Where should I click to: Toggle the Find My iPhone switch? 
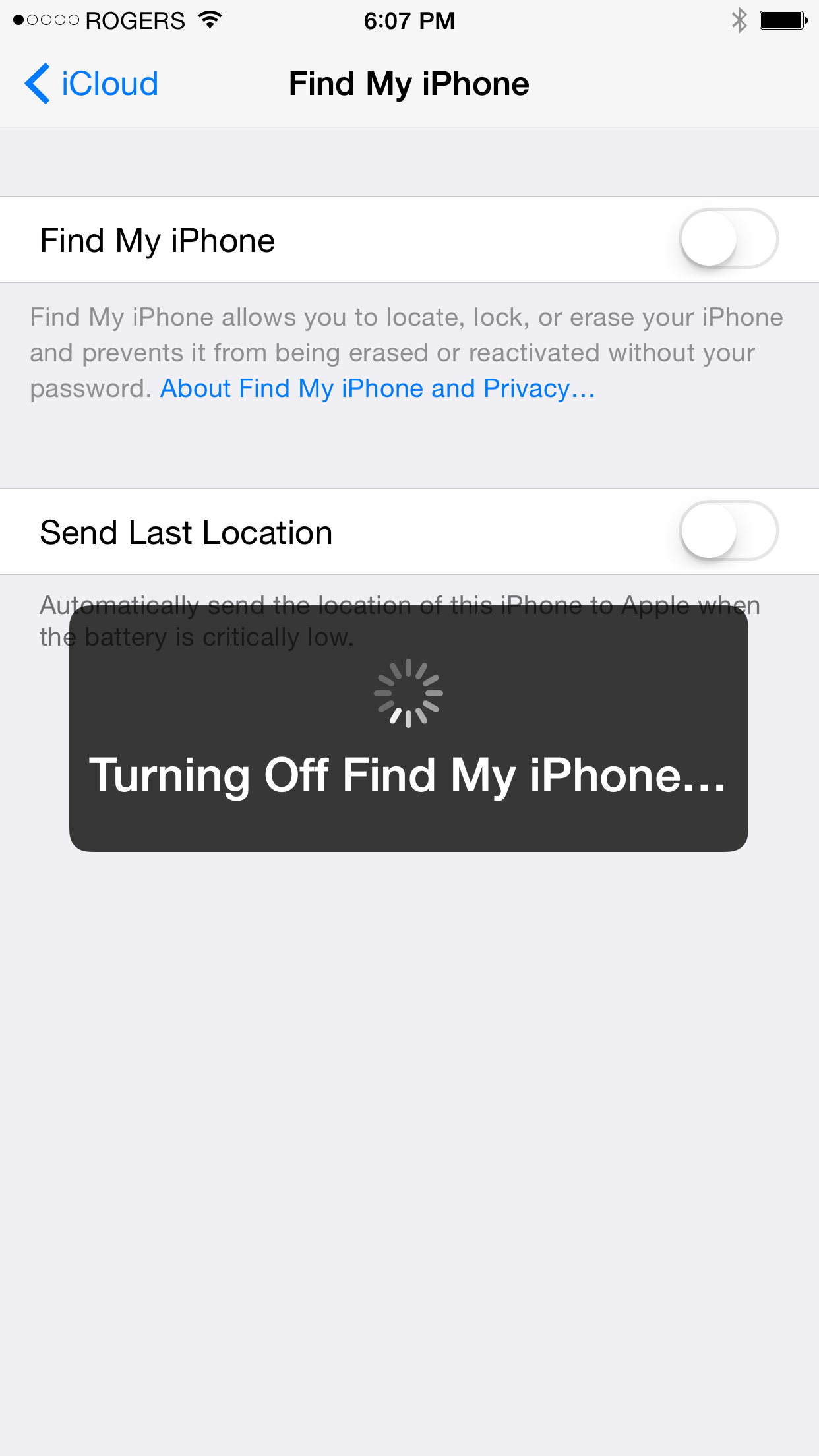click(729, 239)
